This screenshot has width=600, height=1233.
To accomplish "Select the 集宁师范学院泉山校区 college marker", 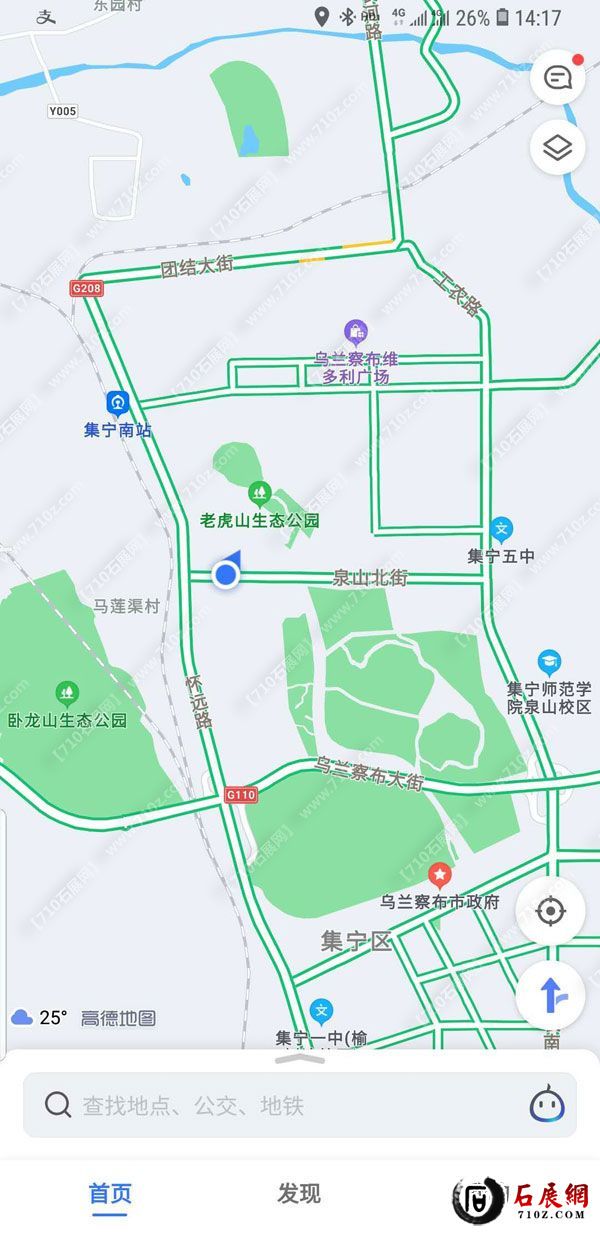I will point(548,662).
